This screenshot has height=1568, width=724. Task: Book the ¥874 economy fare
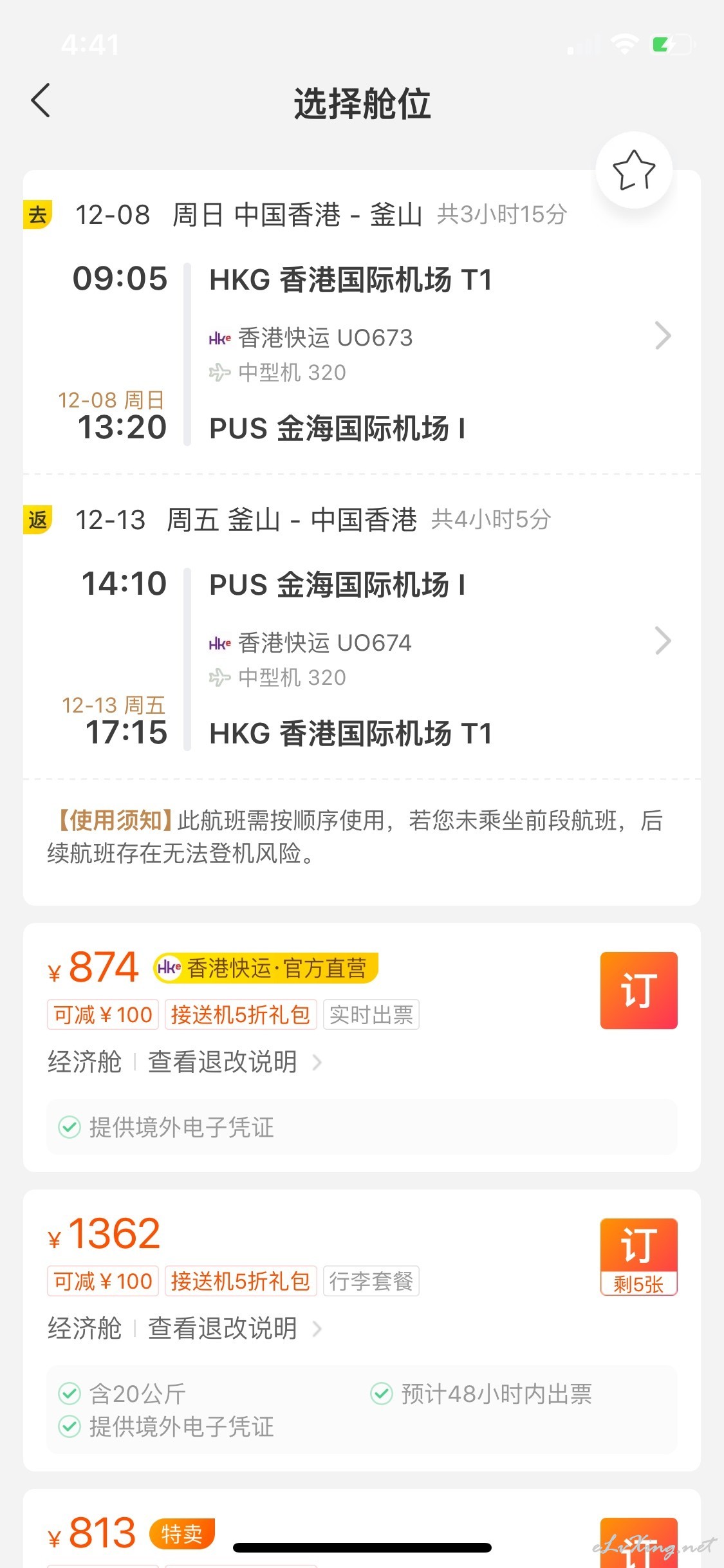(638, 990)
